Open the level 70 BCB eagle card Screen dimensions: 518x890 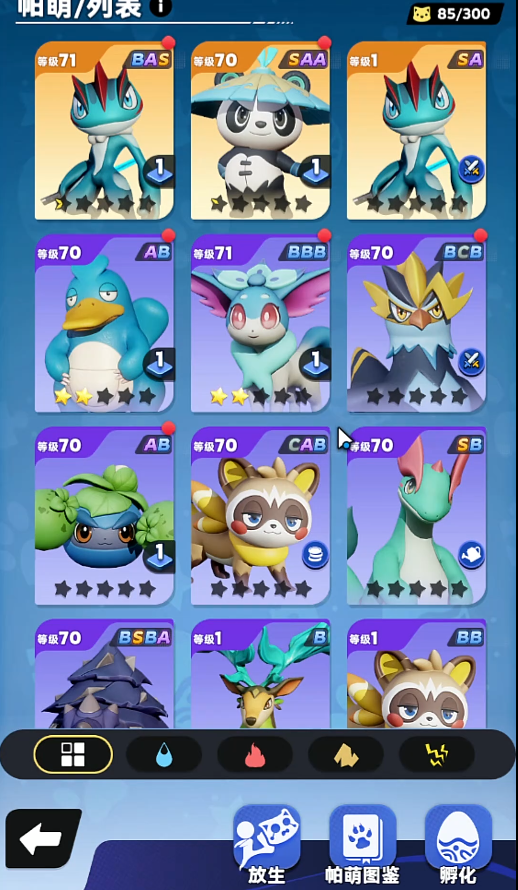click(x=416, y=324)
